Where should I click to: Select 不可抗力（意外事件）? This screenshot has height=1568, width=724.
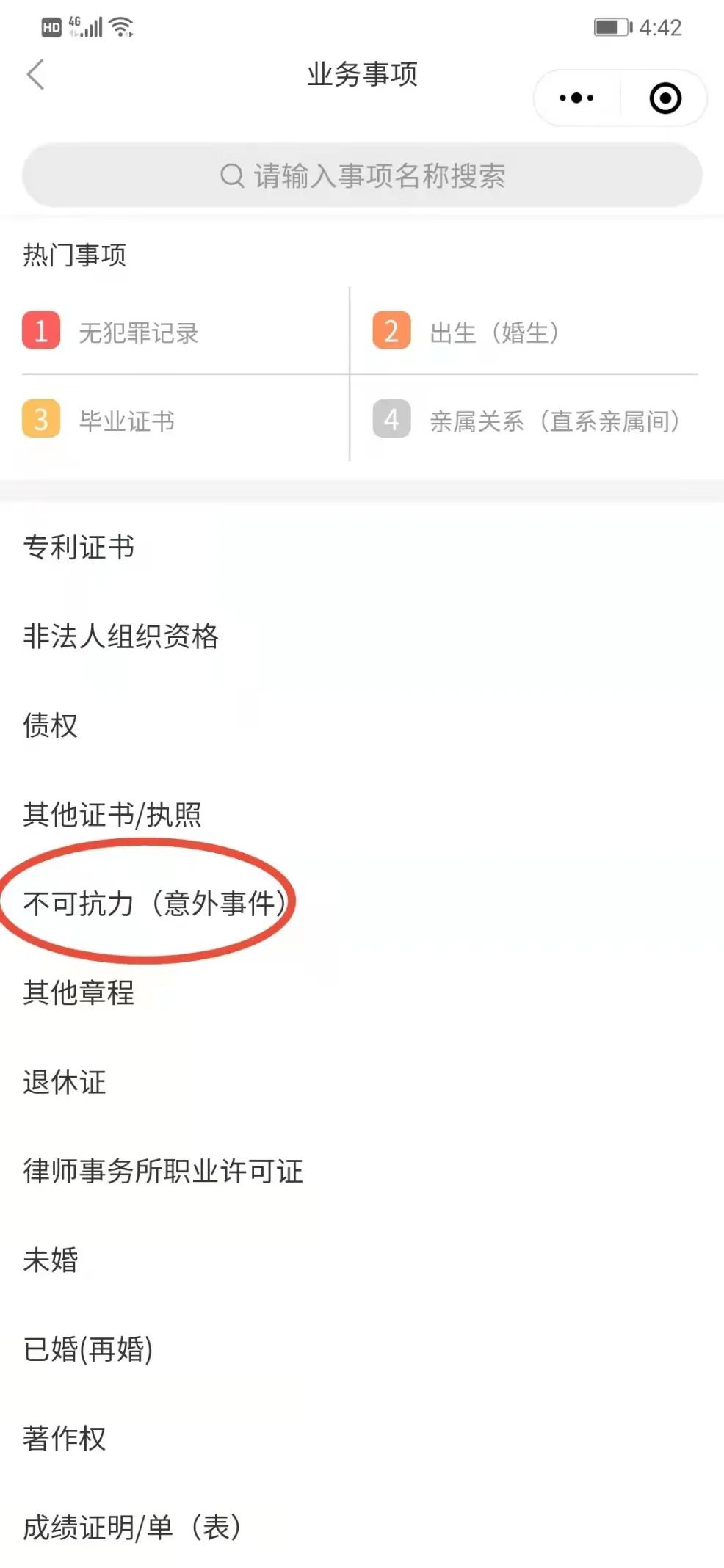tap(154, 903)
